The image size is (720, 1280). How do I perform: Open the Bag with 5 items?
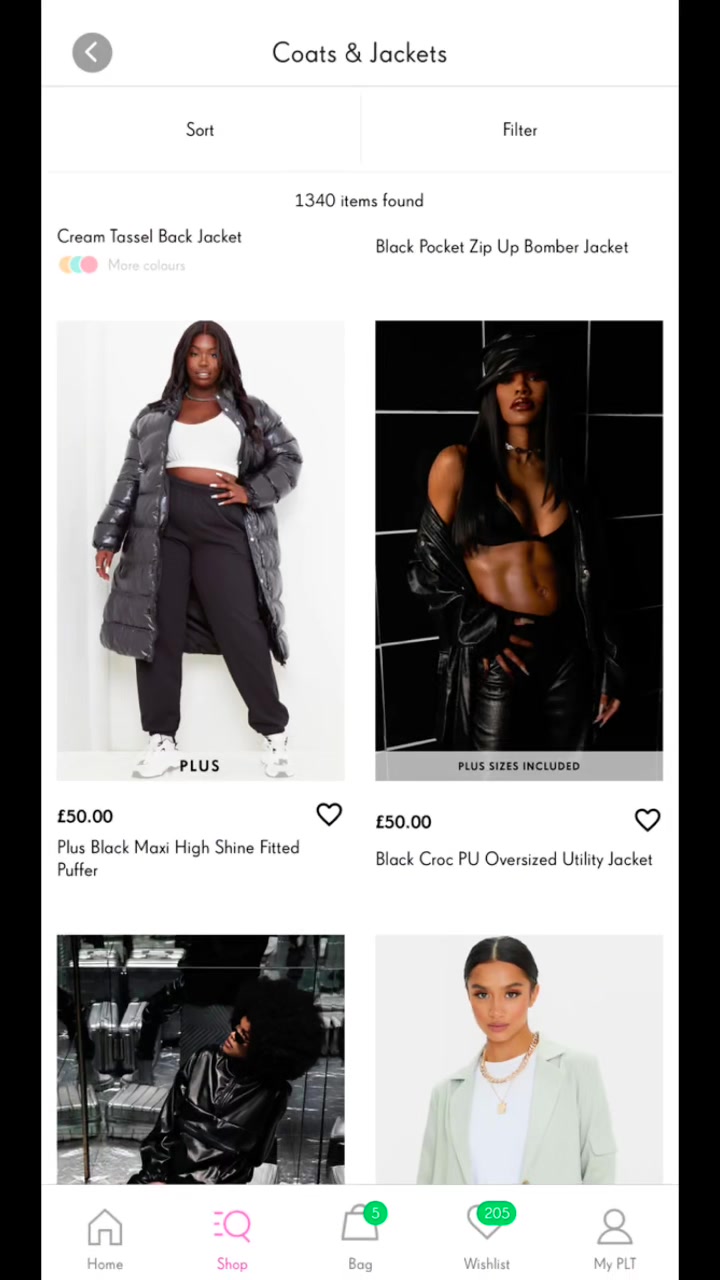(x=360, y=1240)
